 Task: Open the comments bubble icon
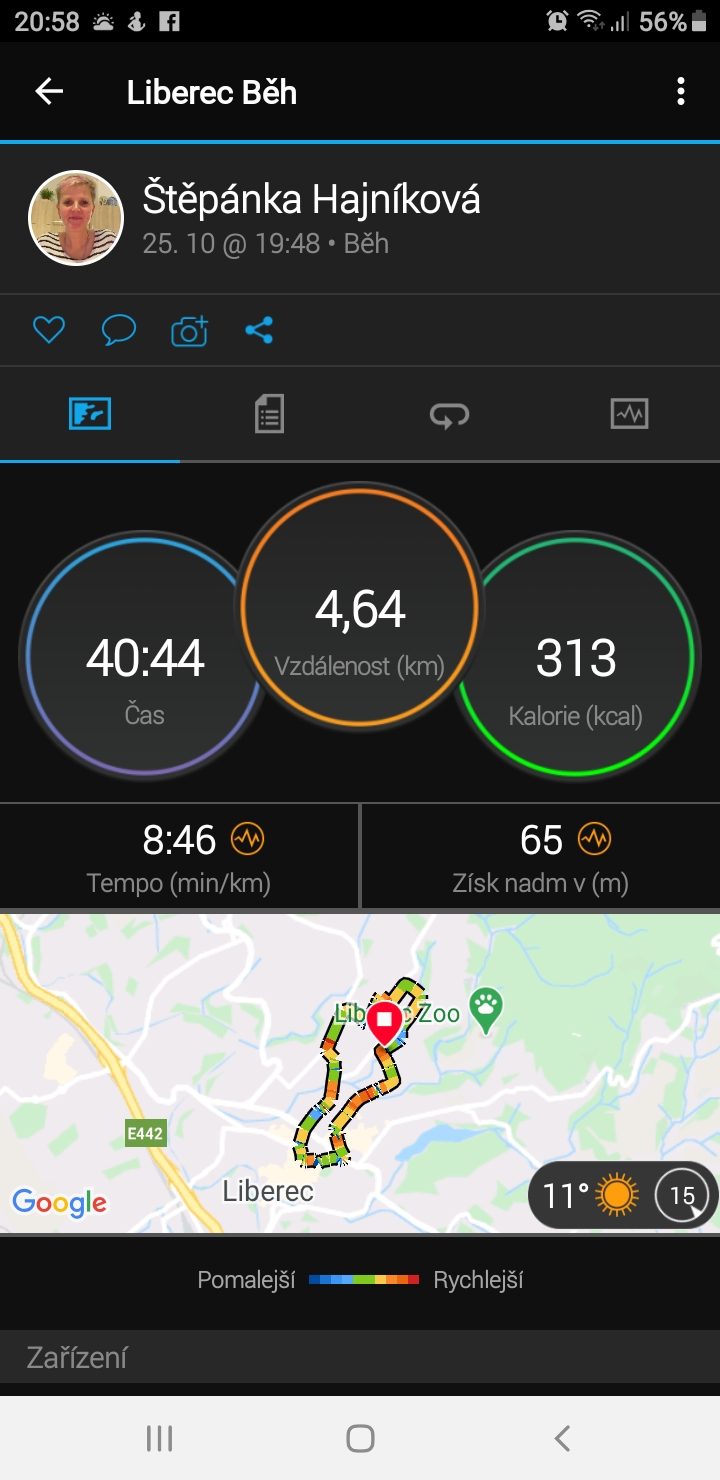point(119,330)
